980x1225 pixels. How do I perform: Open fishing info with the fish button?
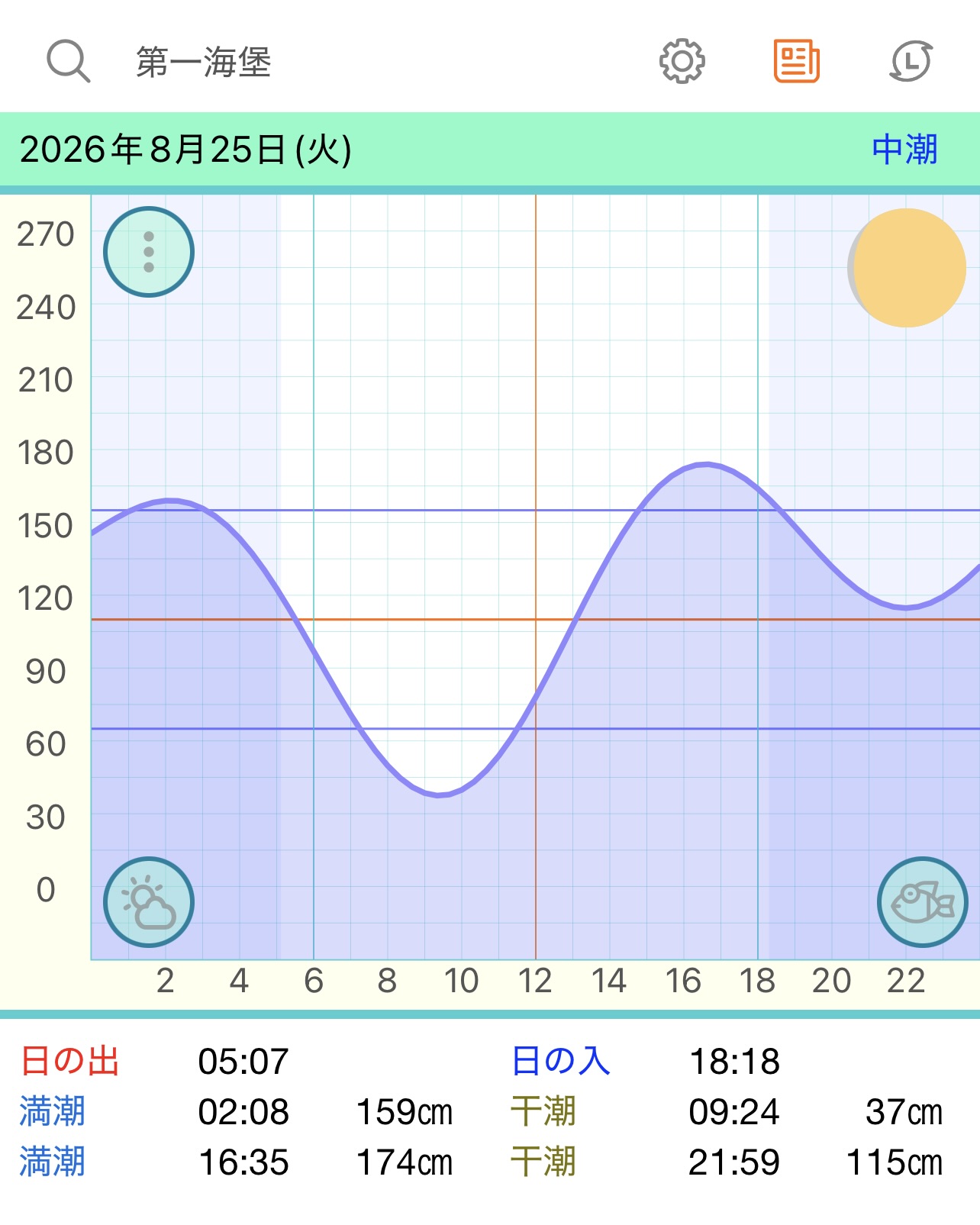pyautogui.click(x=923, y=902)
